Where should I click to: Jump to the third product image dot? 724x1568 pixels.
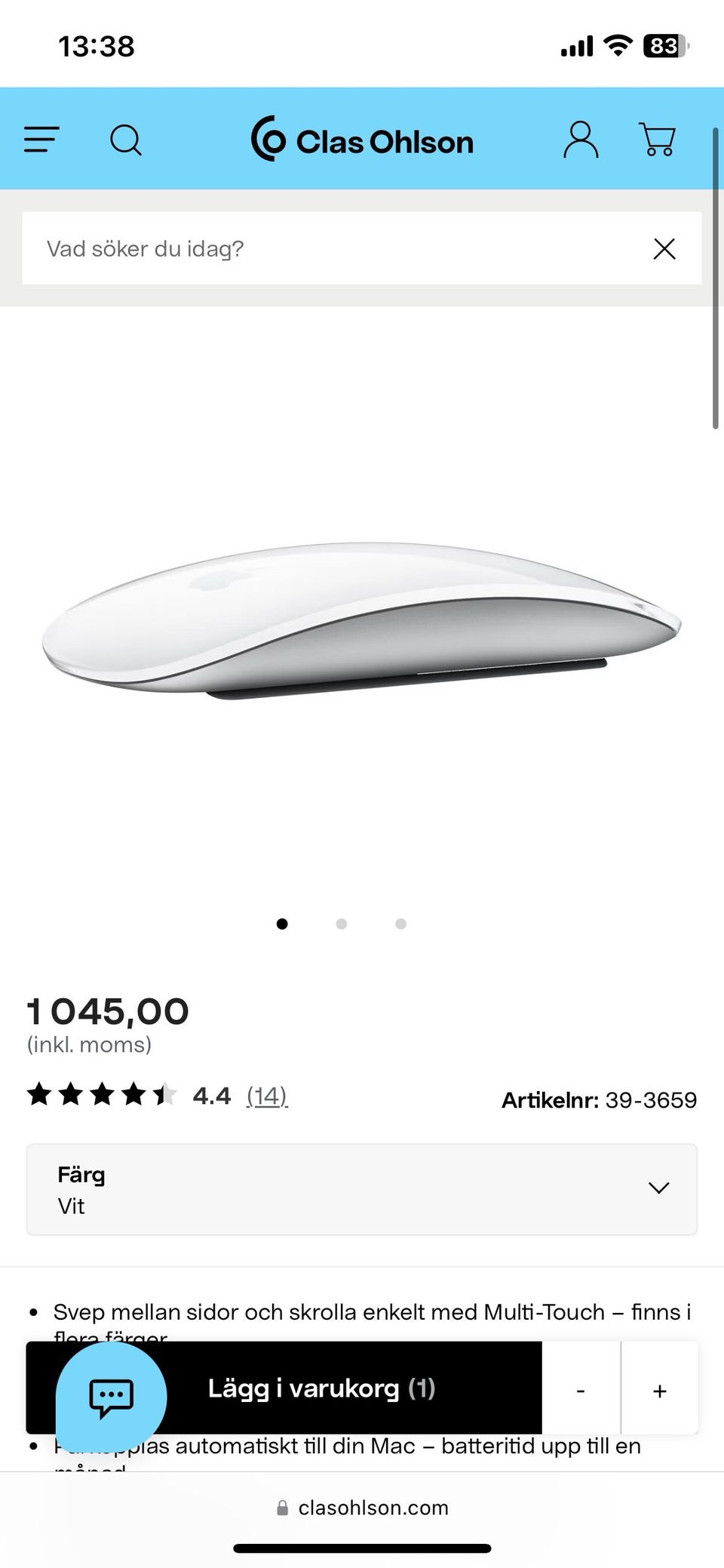pyautogui.click(x=401, y=924)
